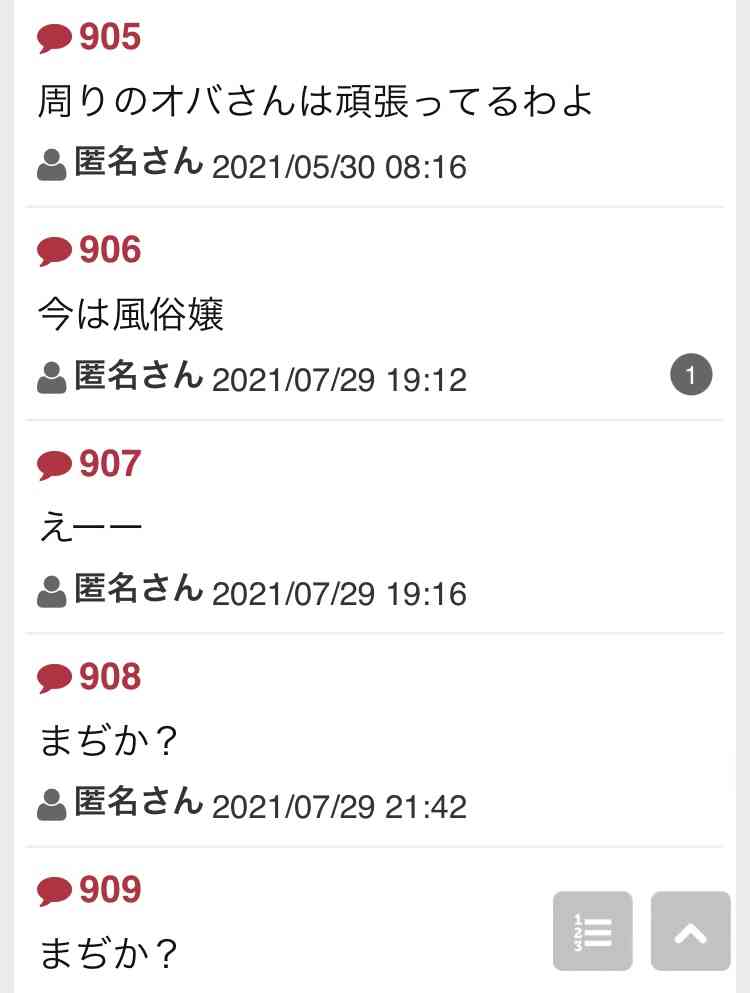Toggle the "1" reaction badge on comment 906
The image size is (750, 993).
pyautogui.click(x=691, y=374)
